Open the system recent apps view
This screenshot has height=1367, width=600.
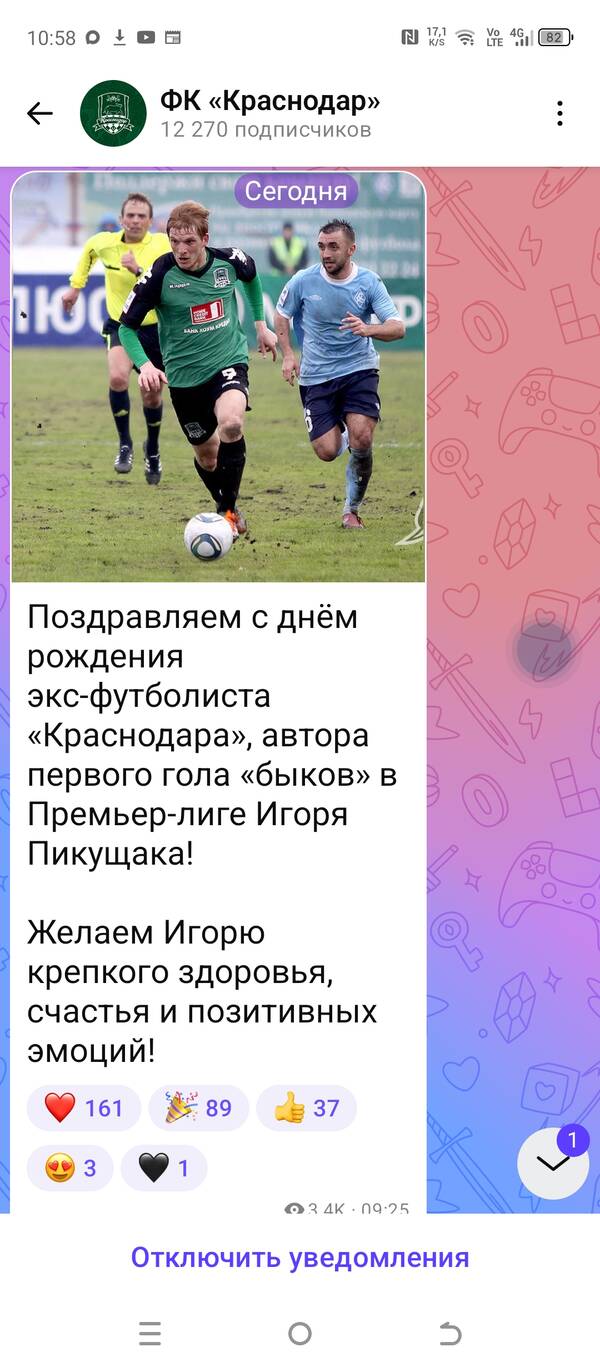[x=150, y=1333]
